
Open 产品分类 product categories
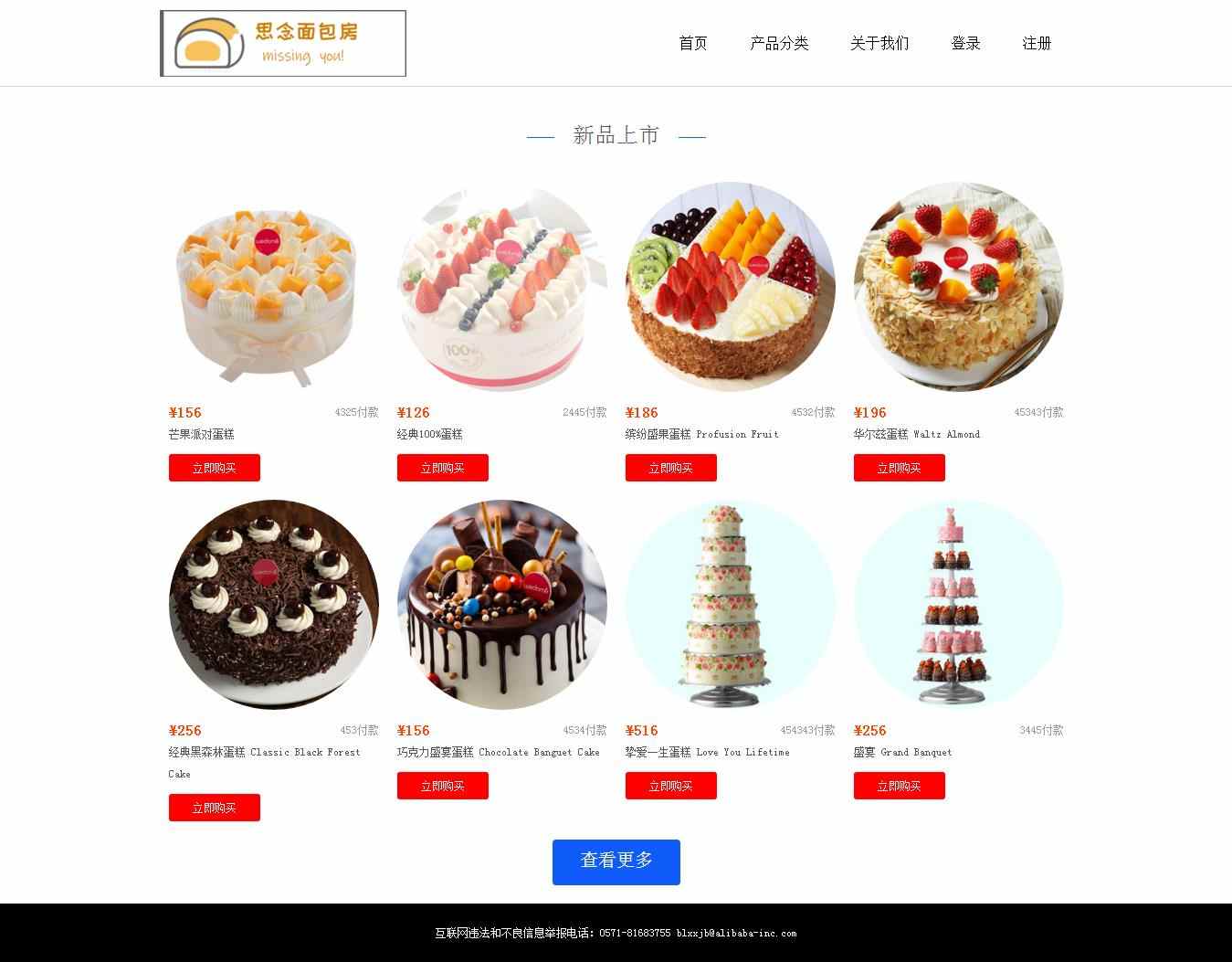click(x=779, y=43)
